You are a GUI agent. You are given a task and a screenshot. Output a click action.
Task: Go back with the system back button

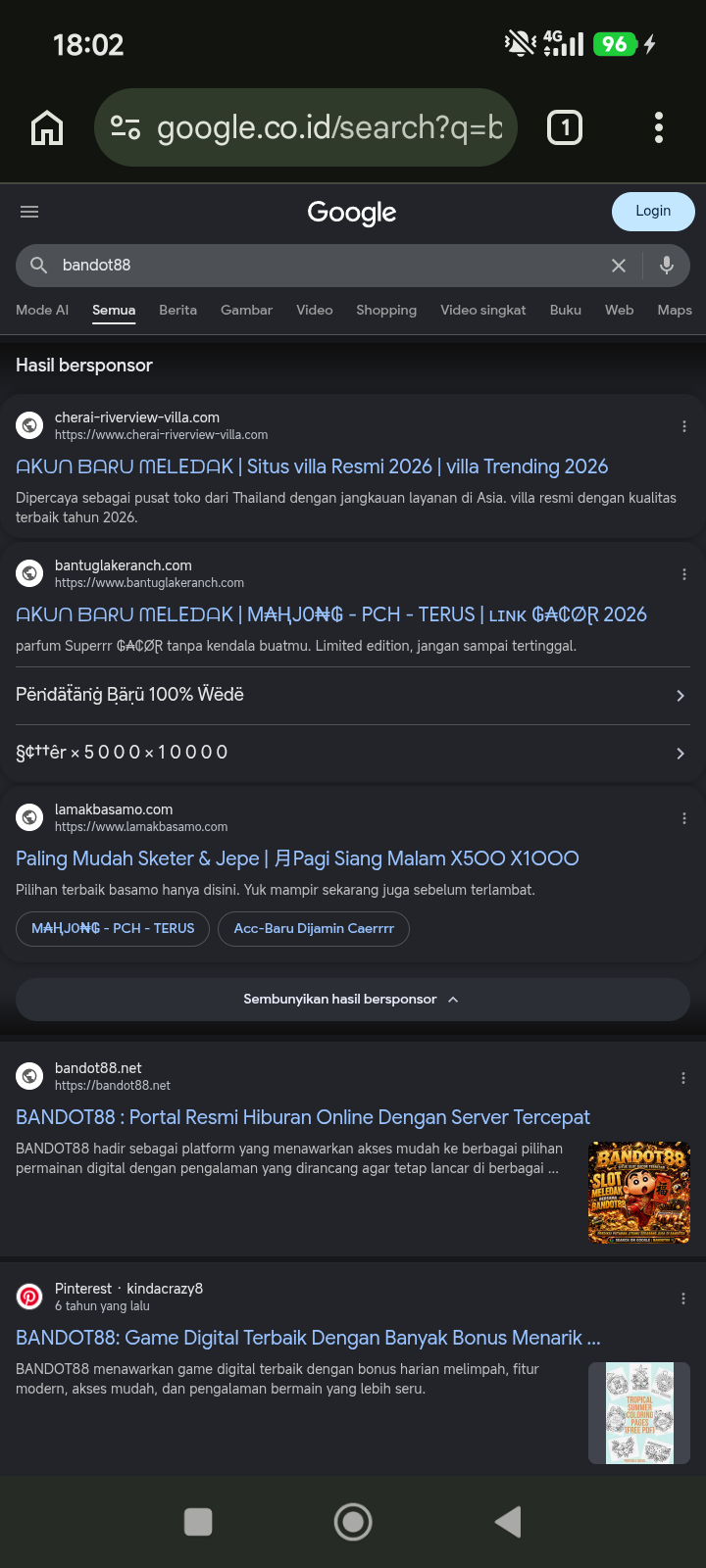[x=508, y=1522]
